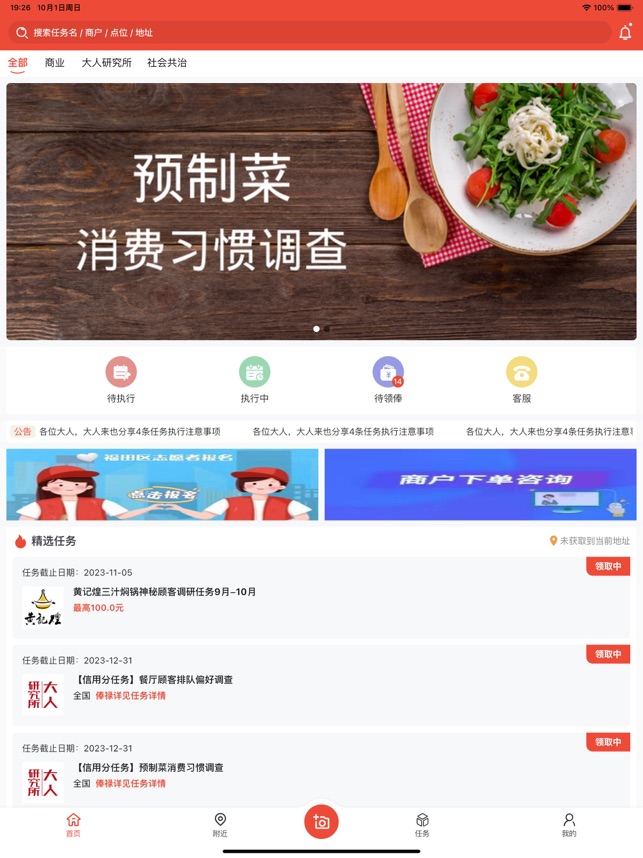
Task: Open the 预制菜消费习惯调查 banner
Action: click(x=321, y=212)
